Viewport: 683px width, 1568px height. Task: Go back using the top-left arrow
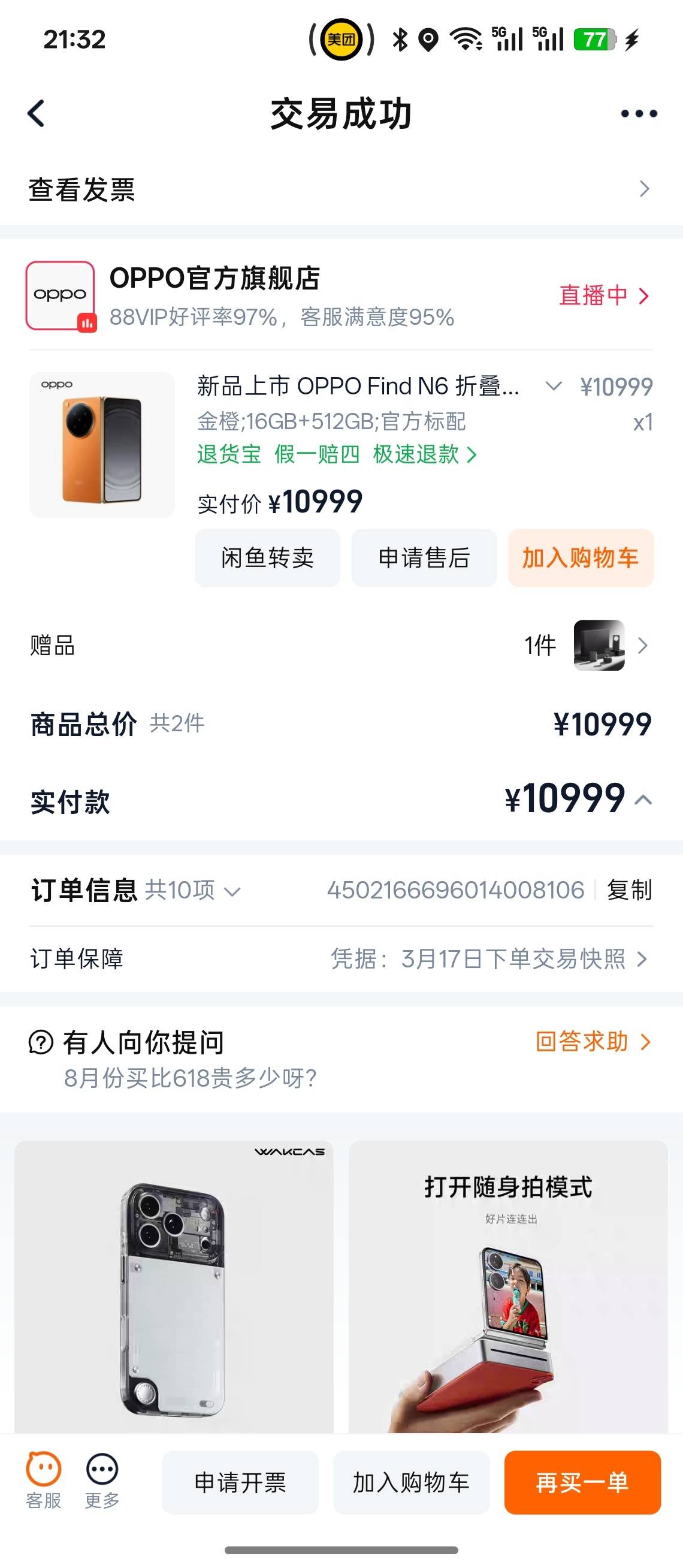coord(37,114)
